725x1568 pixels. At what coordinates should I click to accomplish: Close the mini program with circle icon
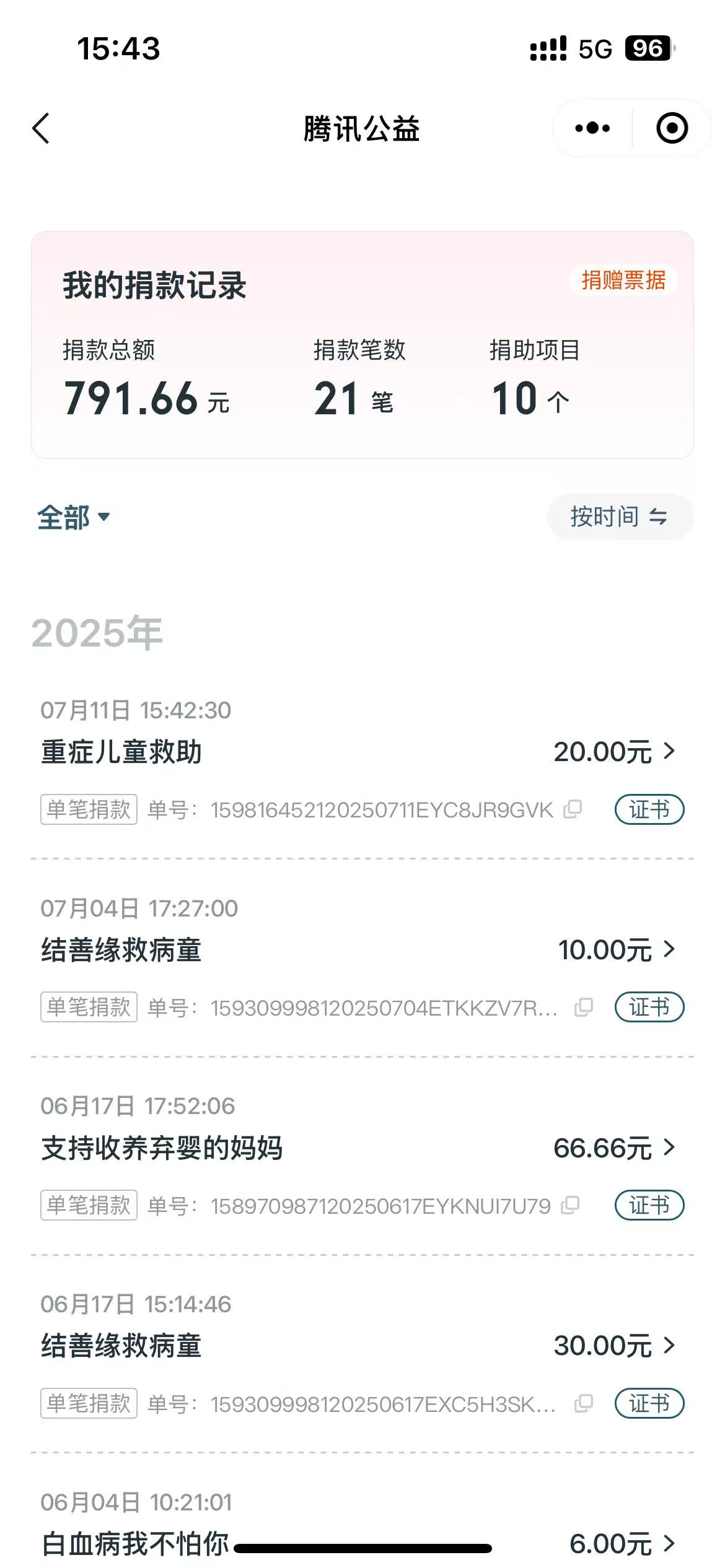click(x=672, y=129)
